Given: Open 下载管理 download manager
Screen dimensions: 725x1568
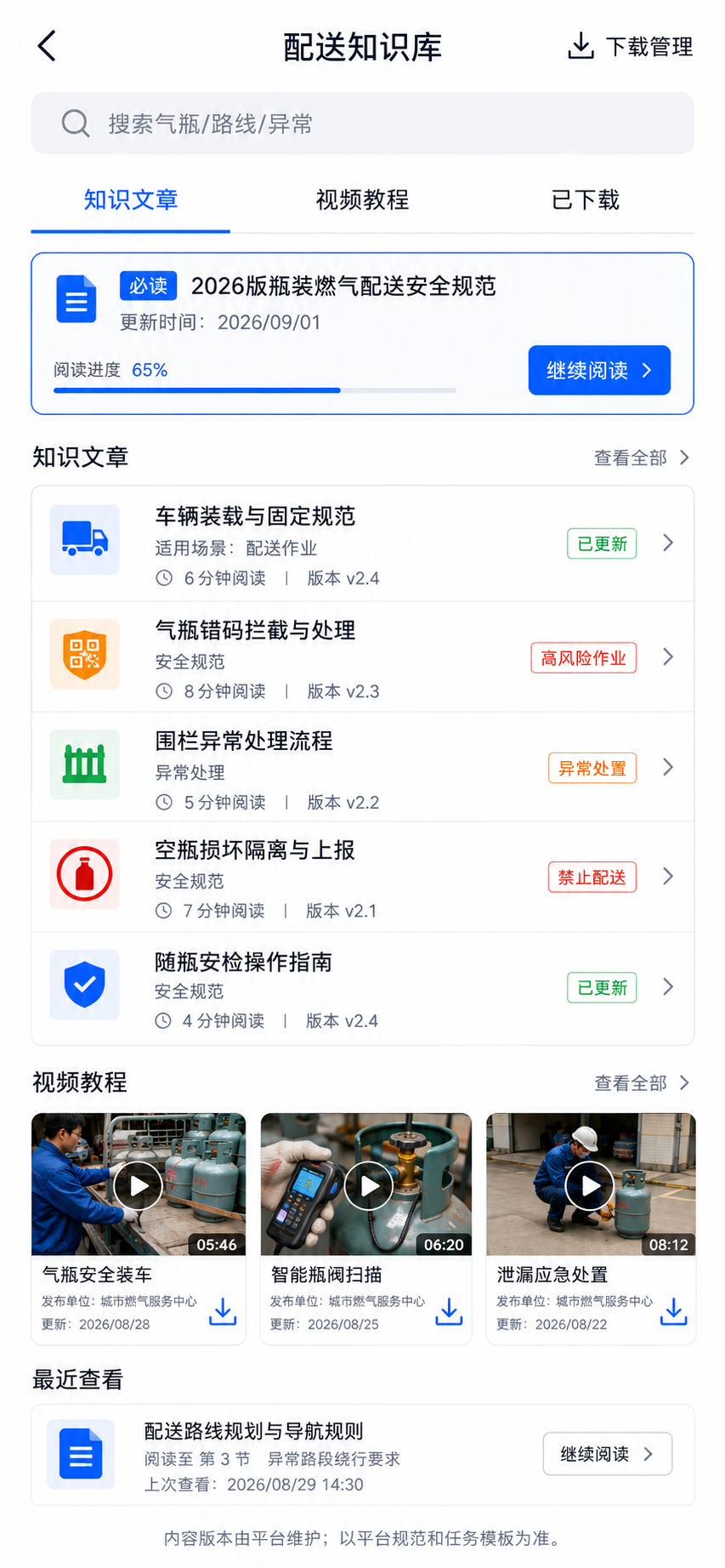Looking at the screenshot, I should (x=630, y=47).
